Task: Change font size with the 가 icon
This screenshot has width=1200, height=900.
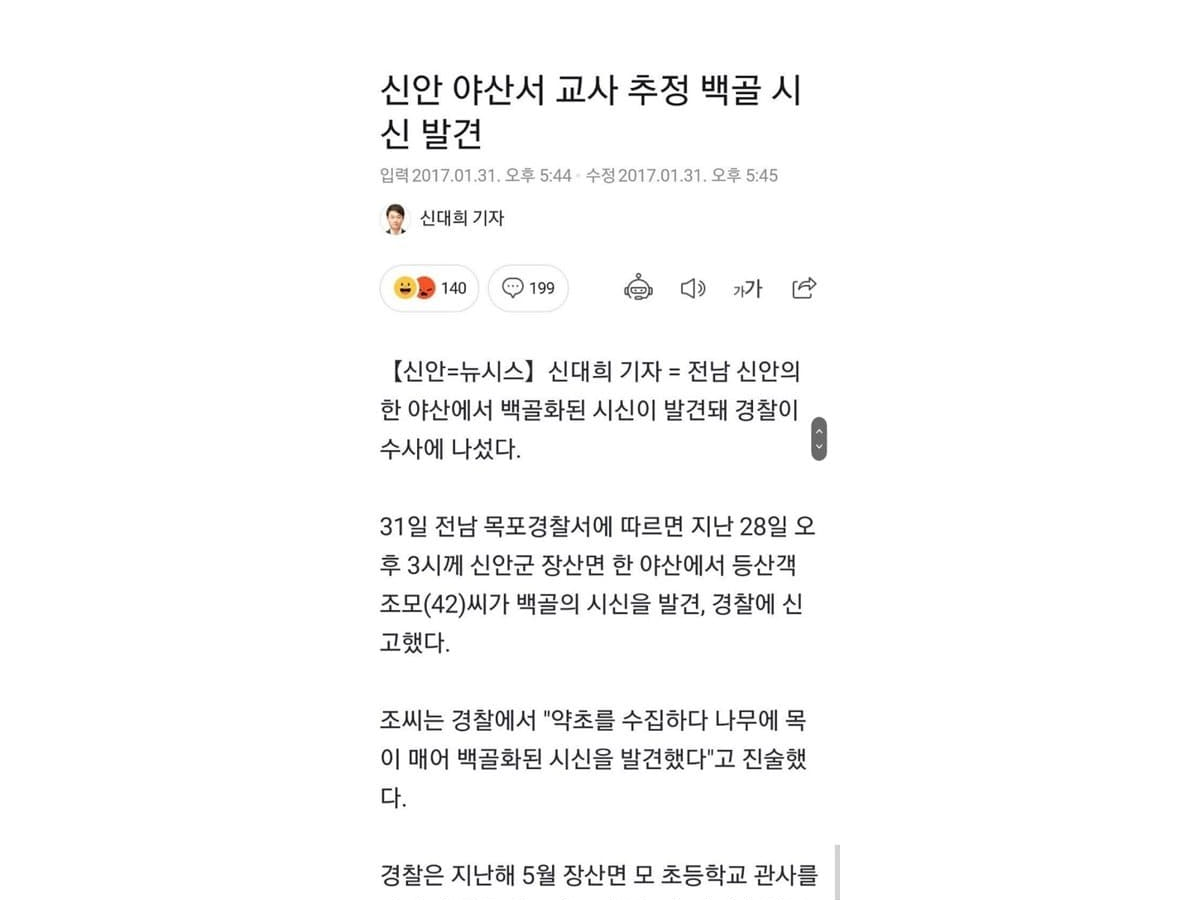Action: coord(747,289)
